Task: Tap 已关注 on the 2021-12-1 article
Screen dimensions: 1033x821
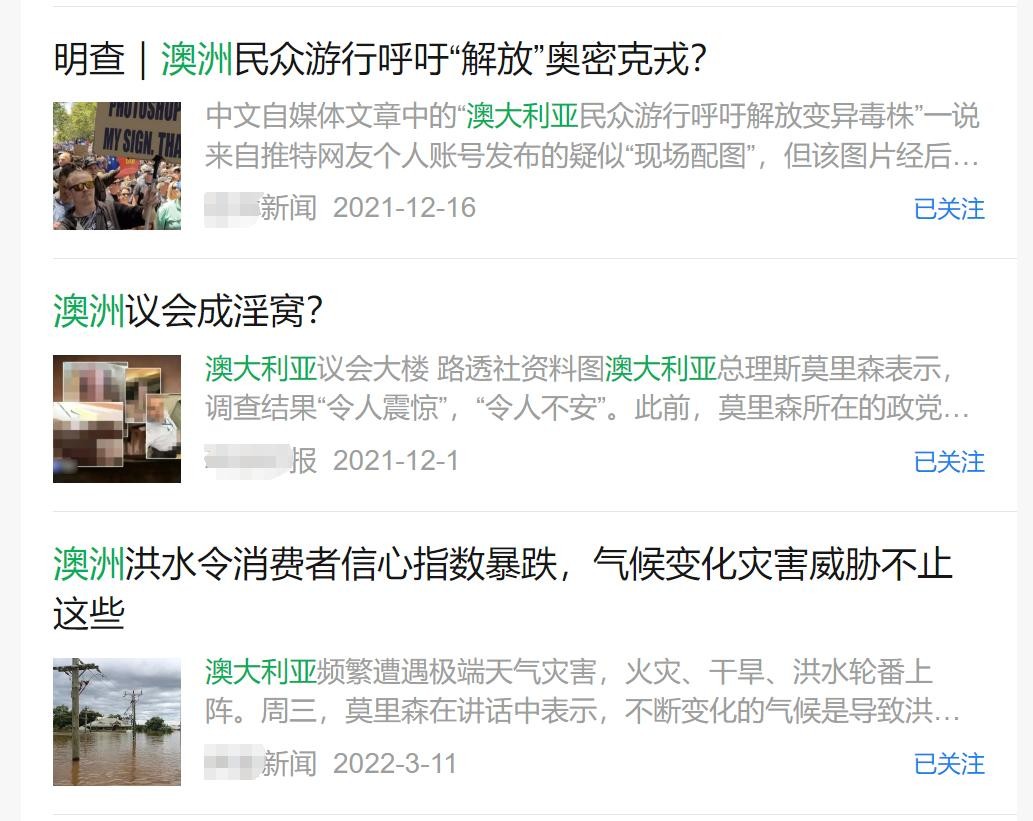Action: pos(948,462)
